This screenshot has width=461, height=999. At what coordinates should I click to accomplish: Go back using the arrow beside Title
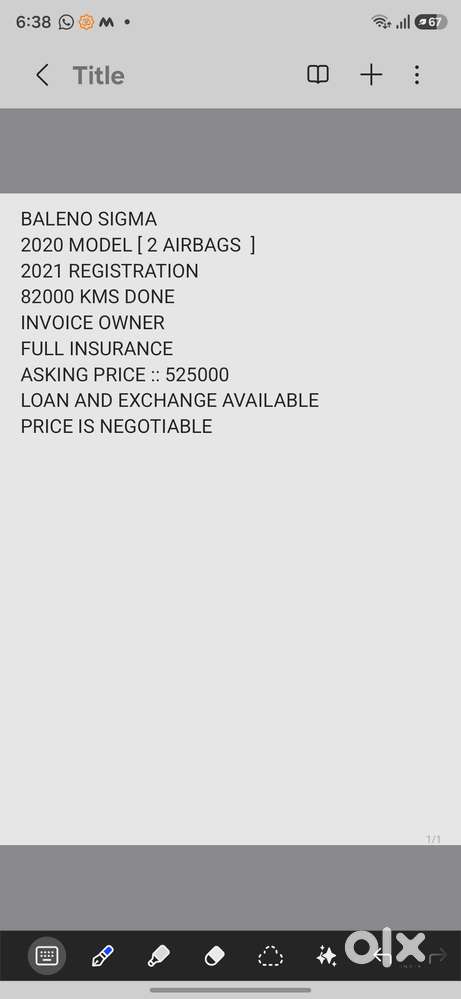point(42,76)
